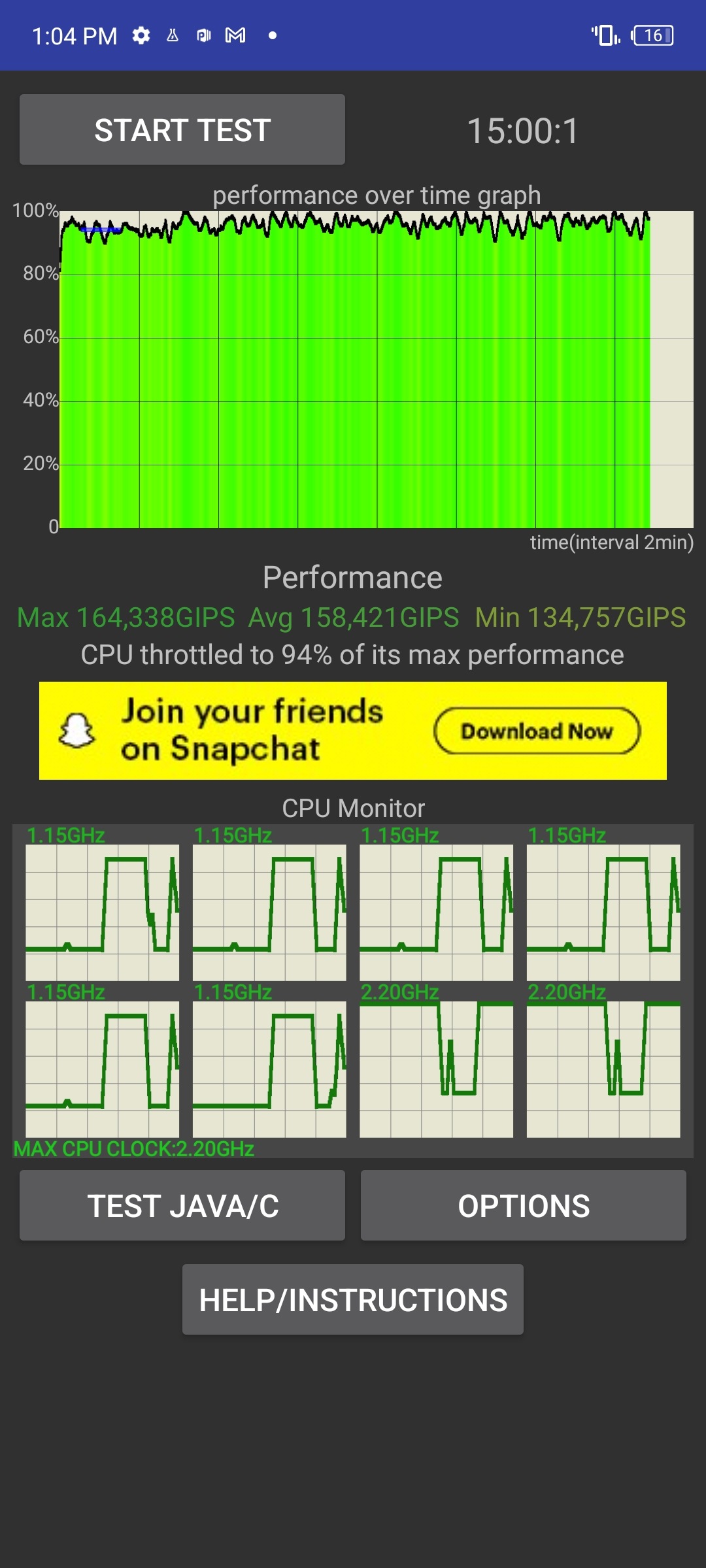Tap Download Now in the Snapchat ad
706x1568 pixels.
[x=537, y=731]
